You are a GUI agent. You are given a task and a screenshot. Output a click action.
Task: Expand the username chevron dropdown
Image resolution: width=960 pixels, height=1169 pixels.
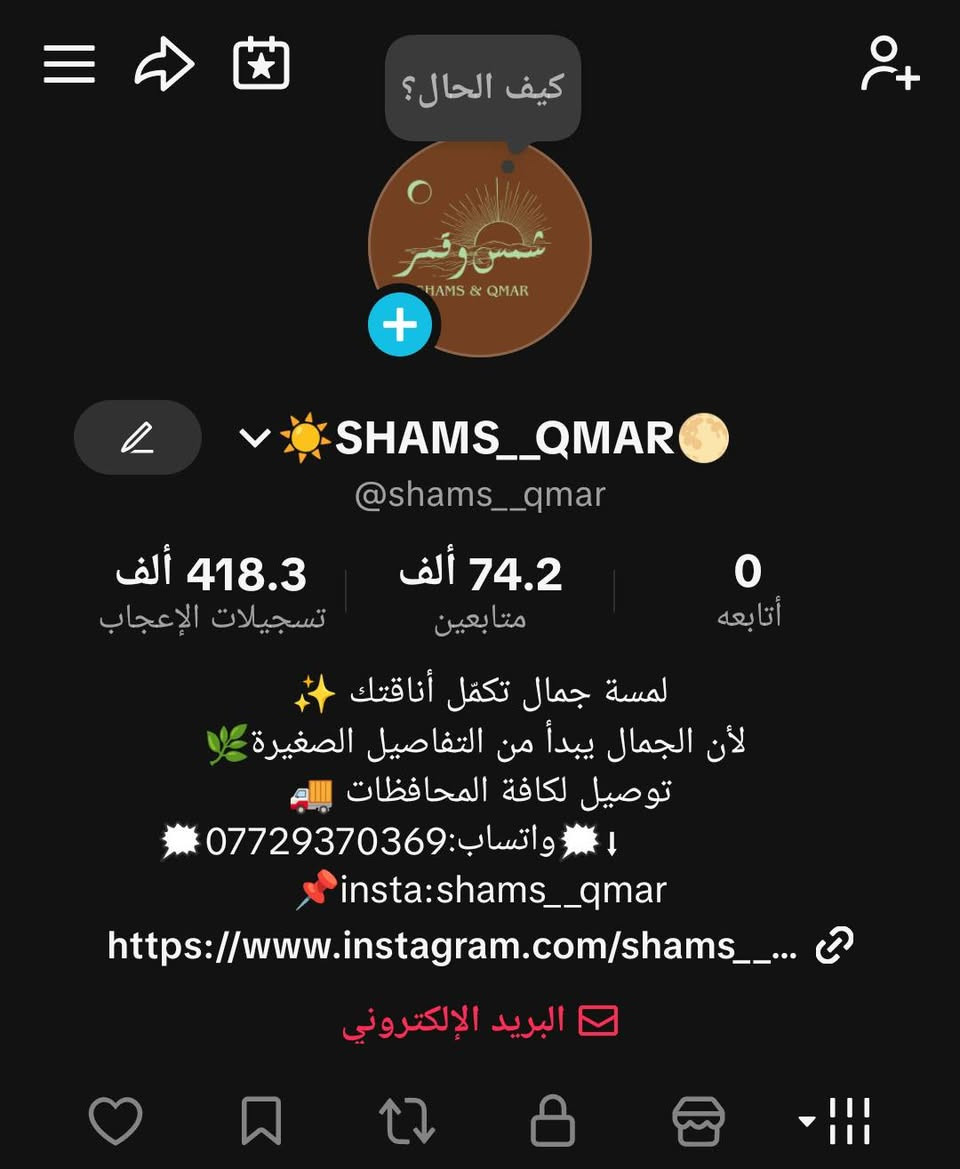tap(256, 437)
